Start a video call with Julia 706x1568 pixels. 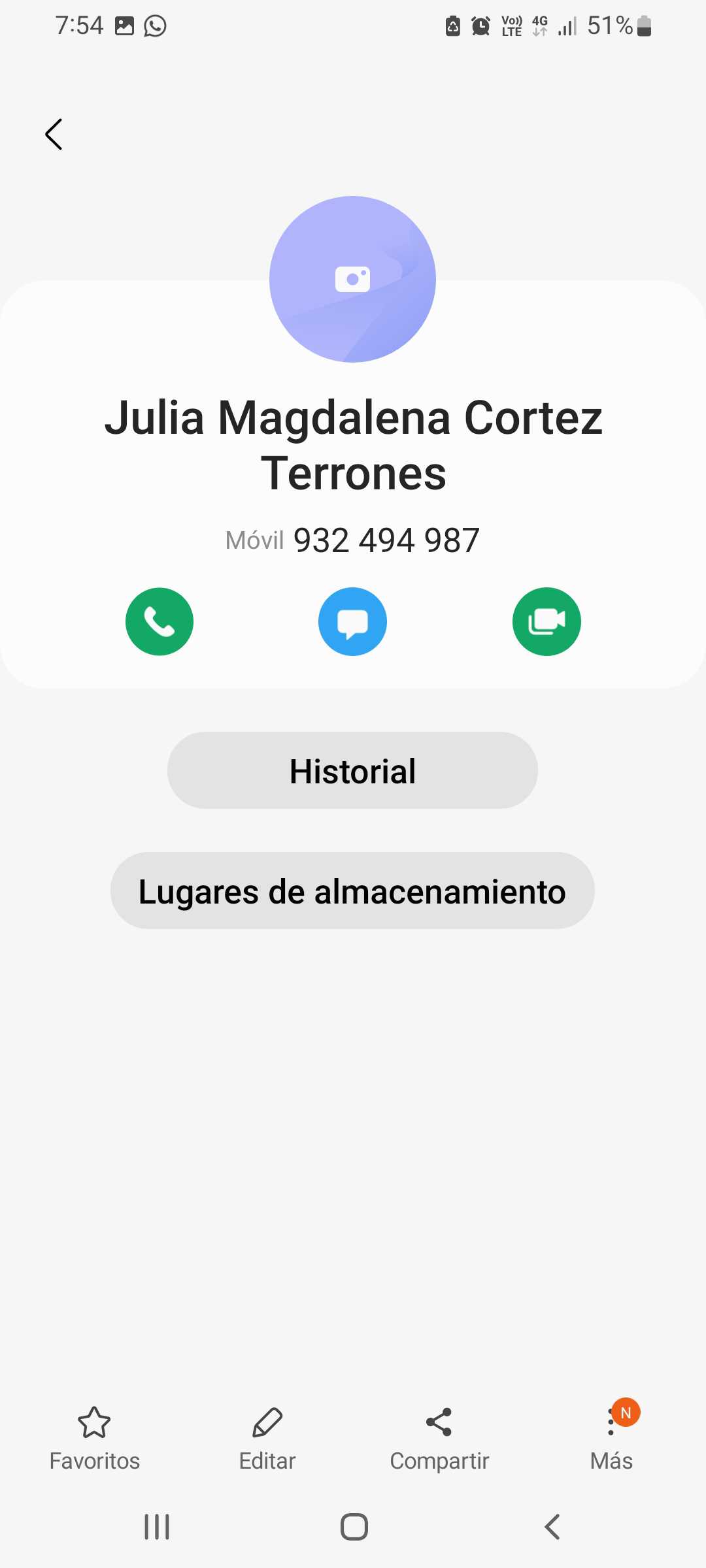coord(546,621)
